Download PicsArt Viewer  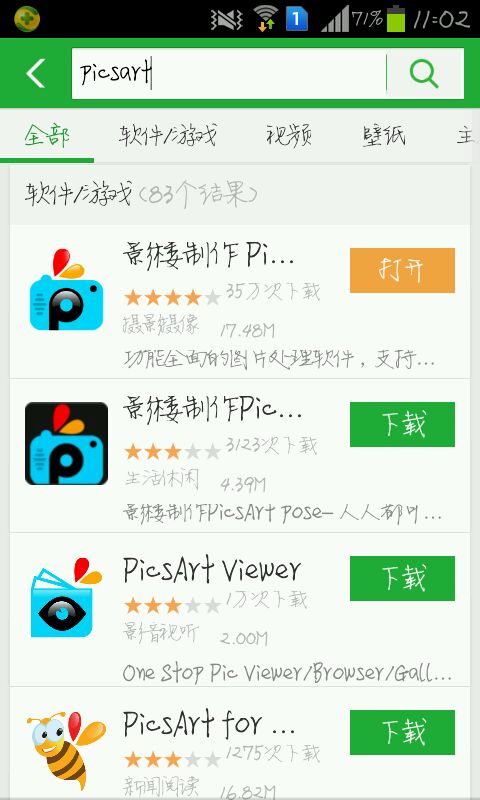(402, 579)
